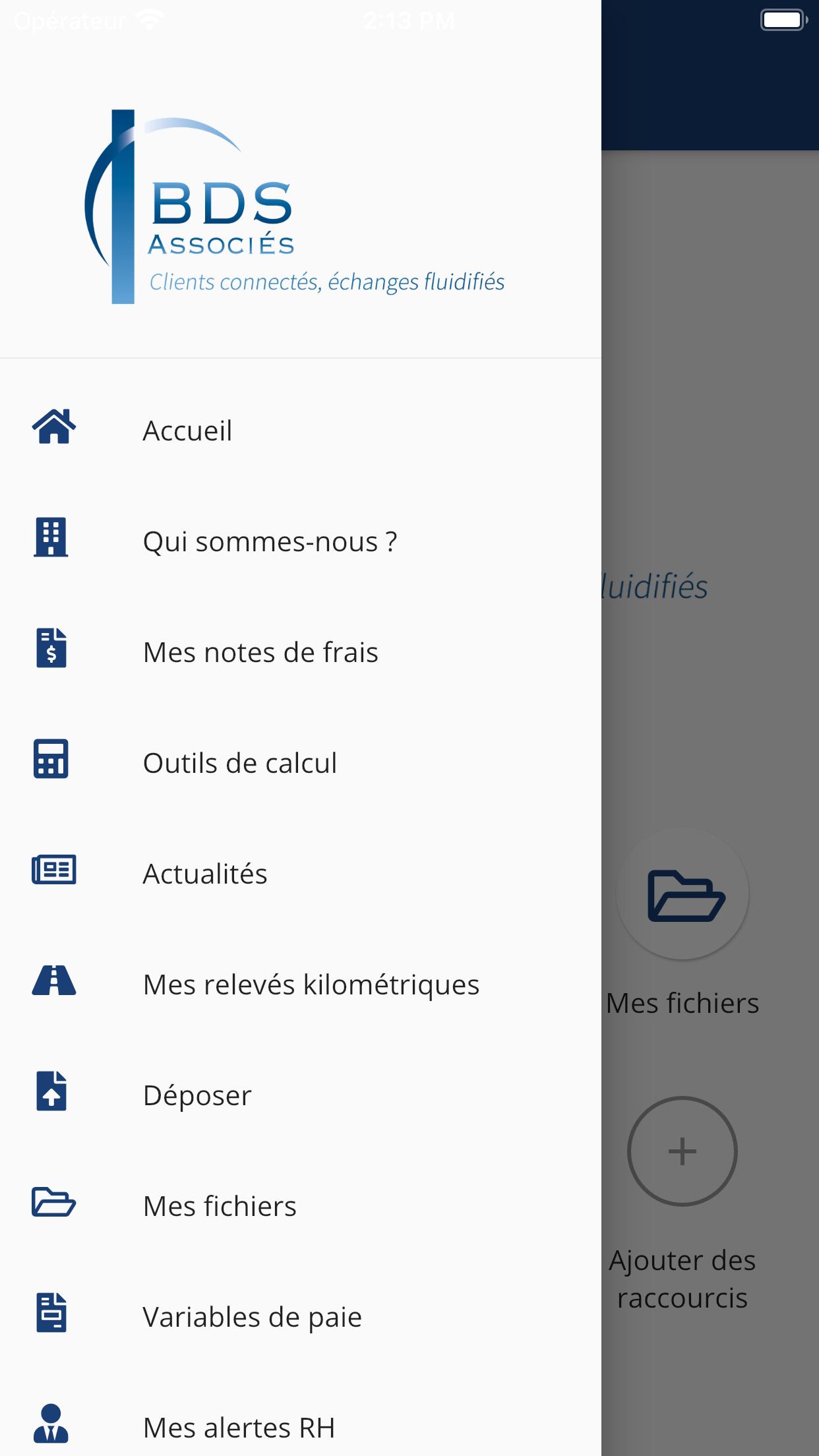Tap the Déposer menu item

[x=197, y=1095]
